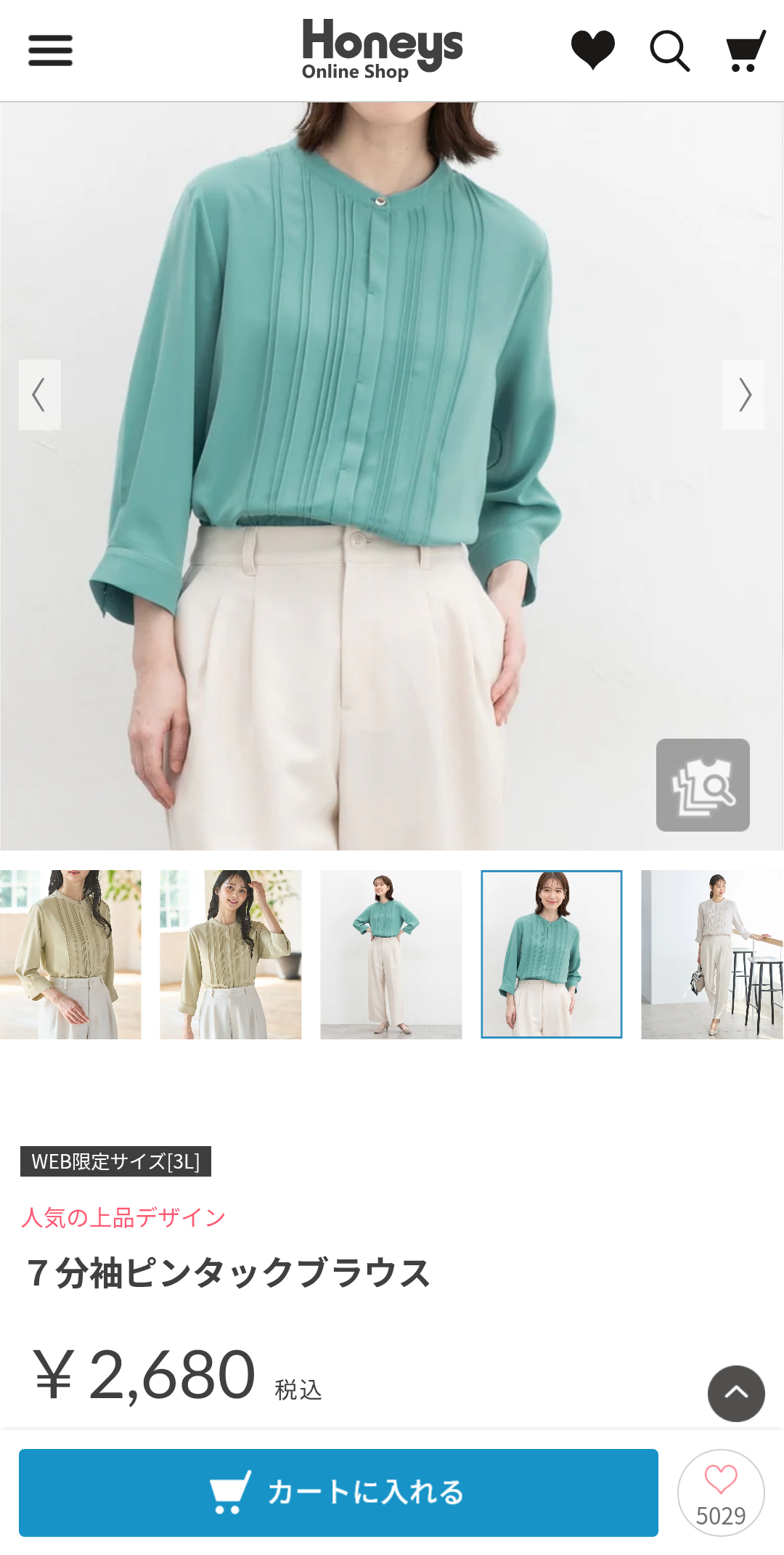The width and height of the screenshot is (784, 1555).
Task: Favorite this blouse with 5029 heart
Action: coord(721,1493)
